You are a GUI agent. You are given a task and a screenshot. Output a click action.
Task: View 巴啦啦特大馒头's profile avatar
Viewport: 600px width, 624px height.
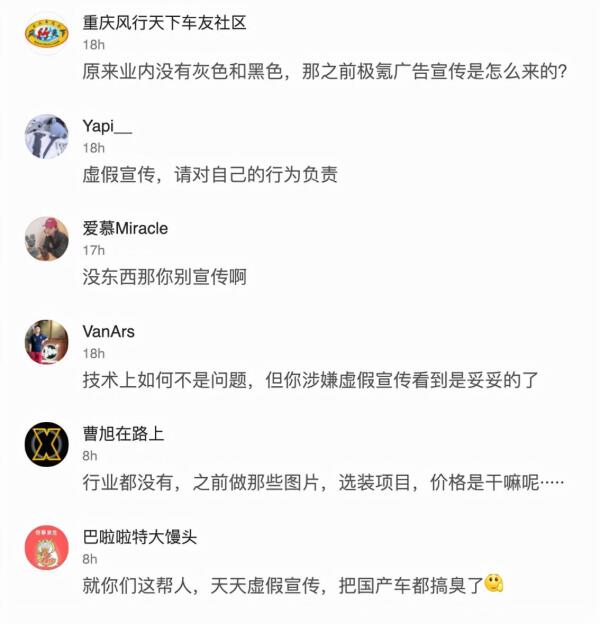[x=46, y=548]
